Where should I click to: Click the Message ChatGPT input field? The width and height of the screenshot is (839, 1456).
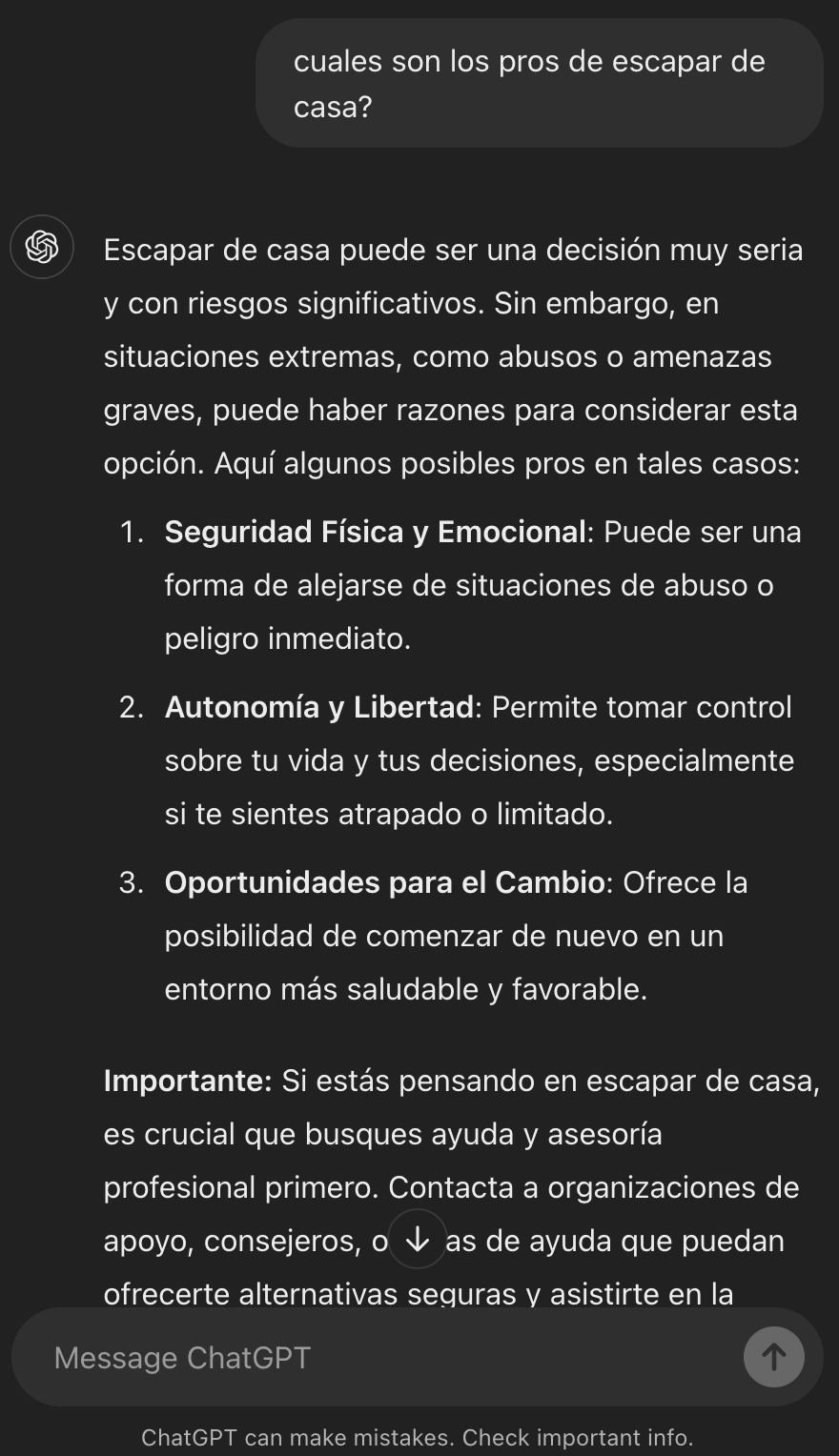(381, 1357)
